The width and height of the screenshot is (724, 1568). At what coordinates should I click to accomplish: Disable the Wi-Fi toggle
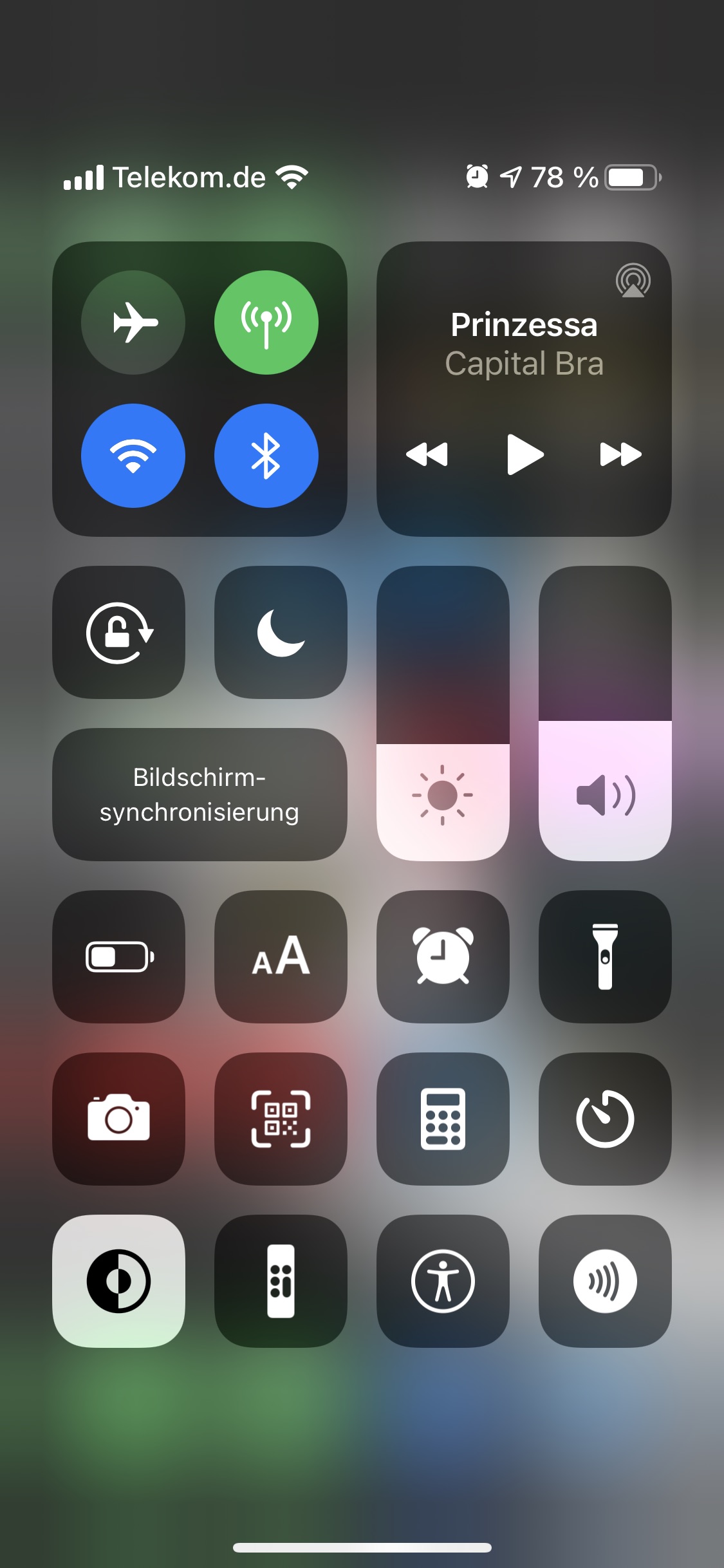(133, 456)
